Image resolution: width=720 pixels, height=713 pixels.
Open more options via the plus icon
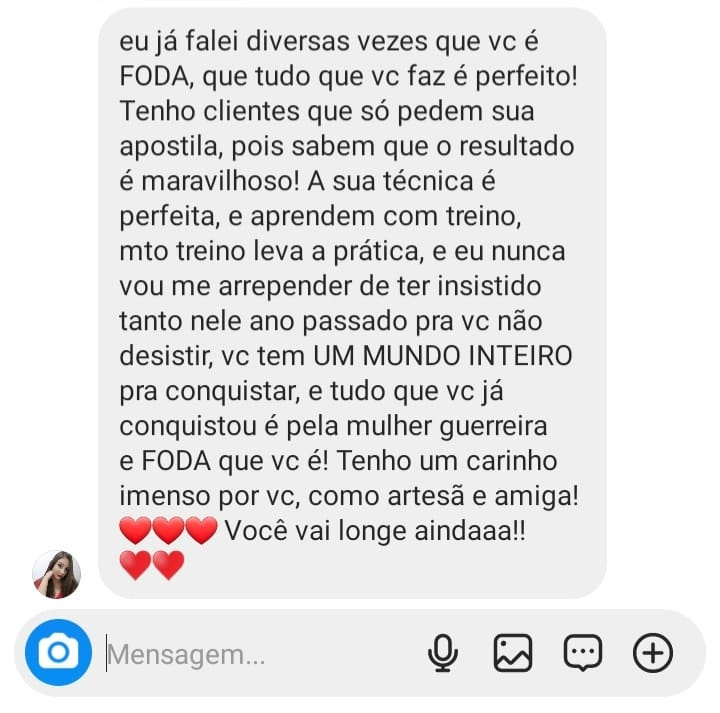coord(653,654)
